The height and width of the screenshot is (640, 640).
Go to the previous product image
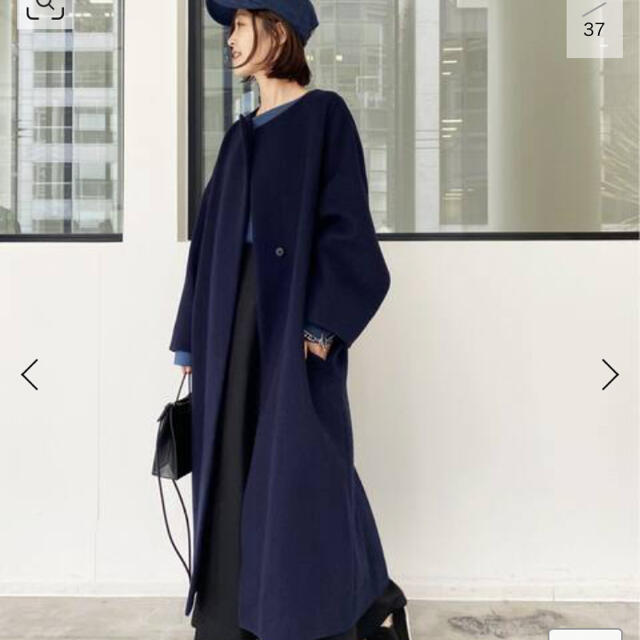tap(30, 375)
